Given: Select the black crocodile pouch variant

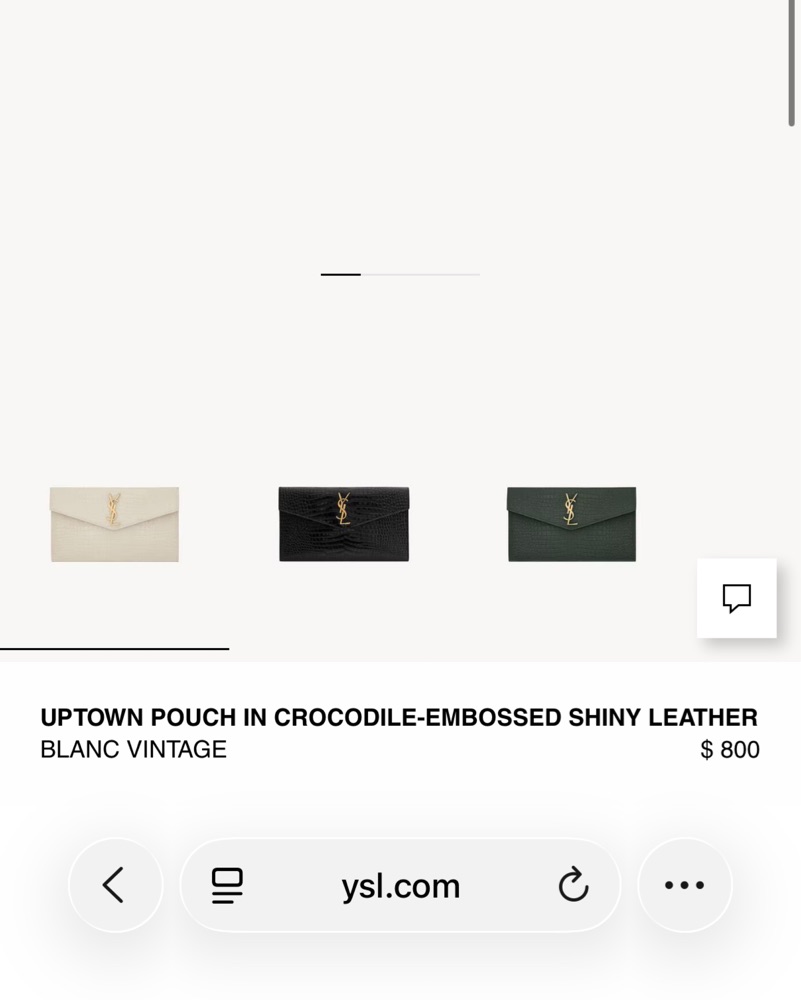Looking at the screenshot, I should click(x=343, y=524).
